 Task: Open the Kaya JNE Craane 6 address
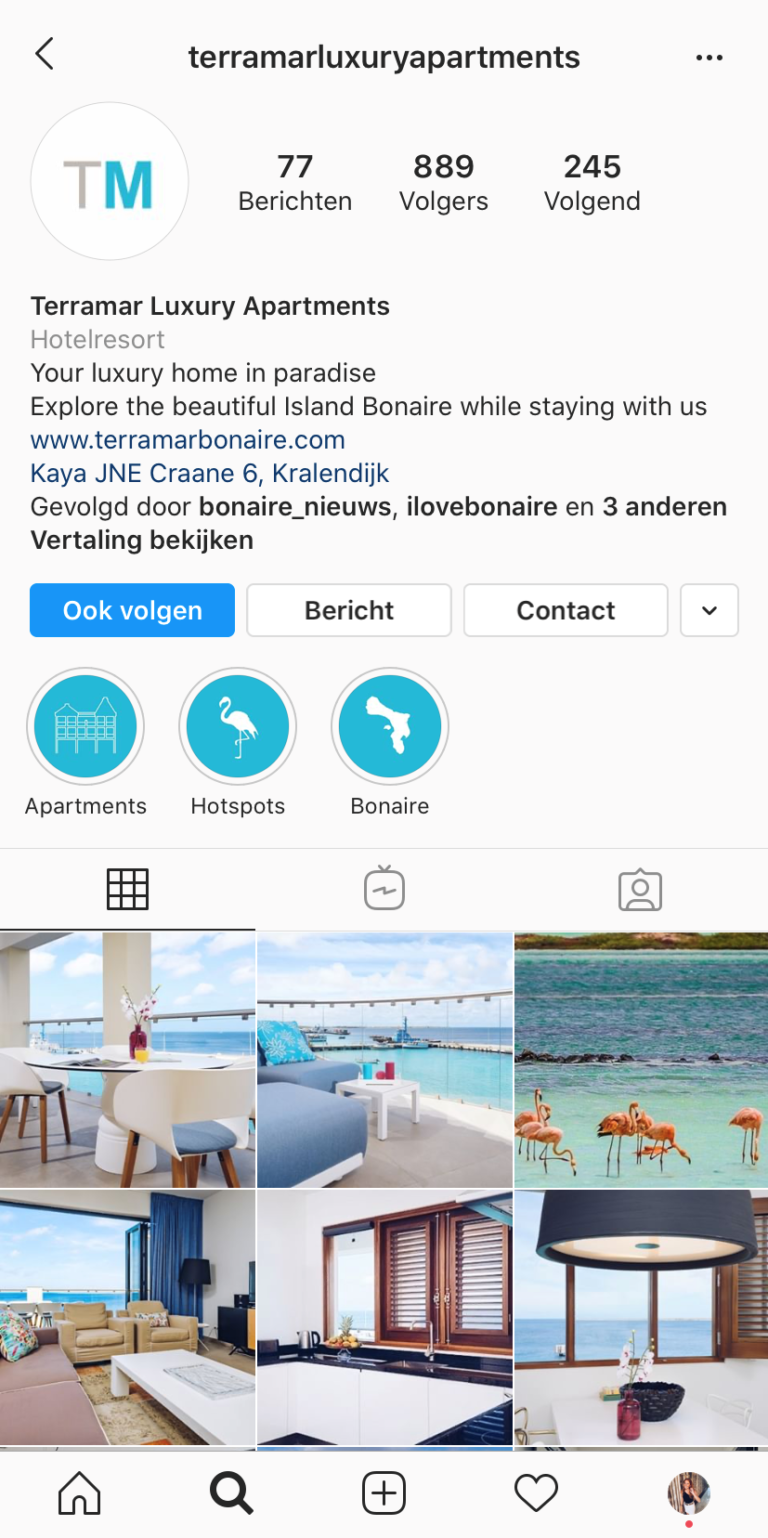(210, 473)
